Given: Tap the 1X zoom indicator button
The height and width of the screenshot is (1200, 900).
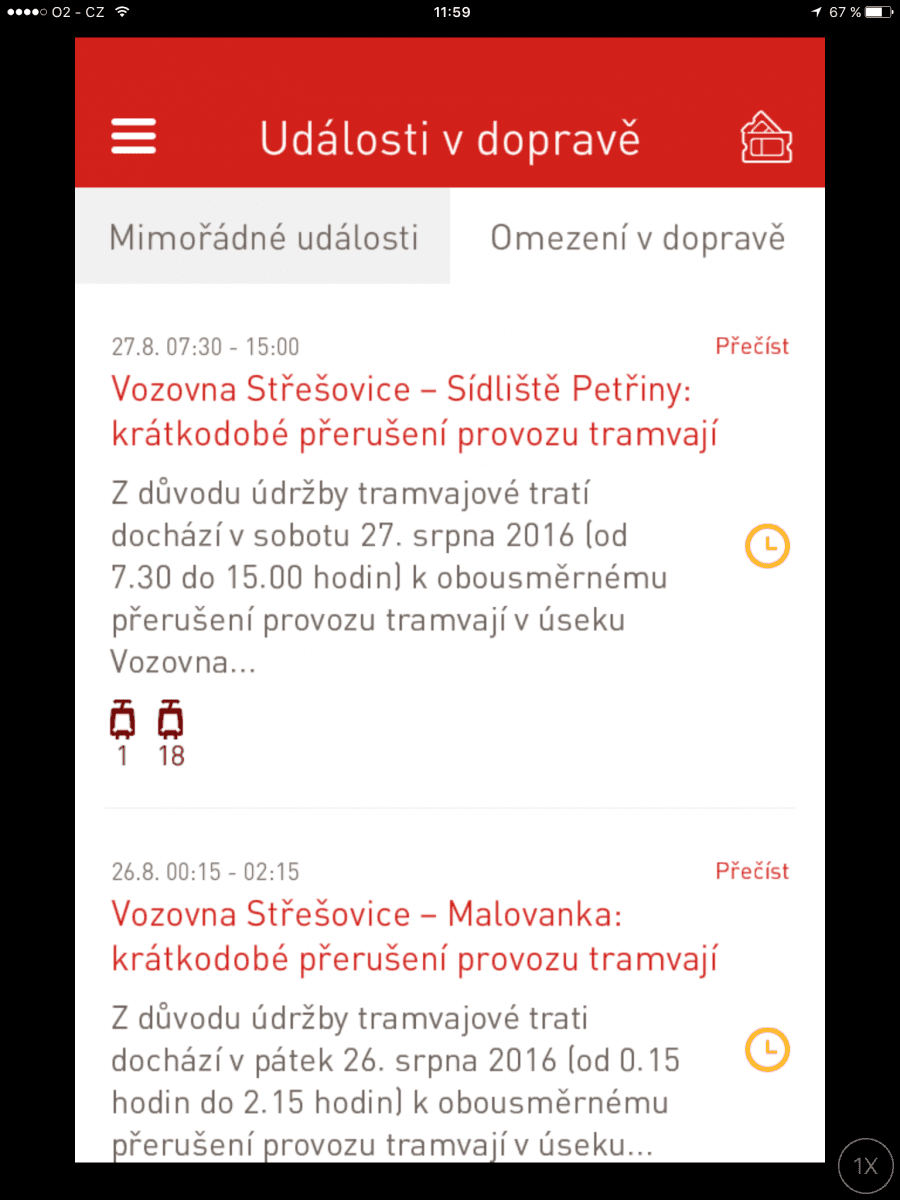Looking at the screenshot, I should (x=864, y=1166).
